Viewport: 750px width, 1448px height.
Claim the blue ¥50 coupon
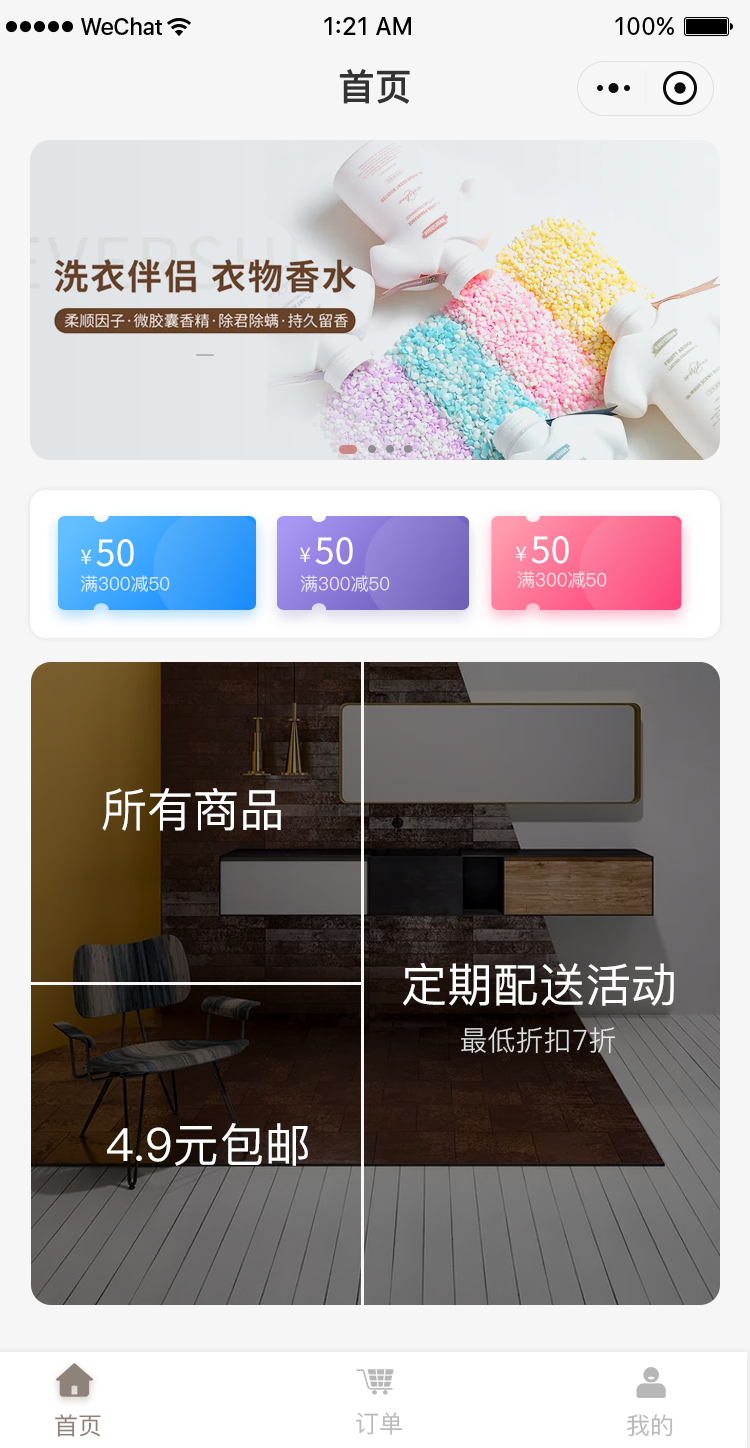(x=157, y=563)
